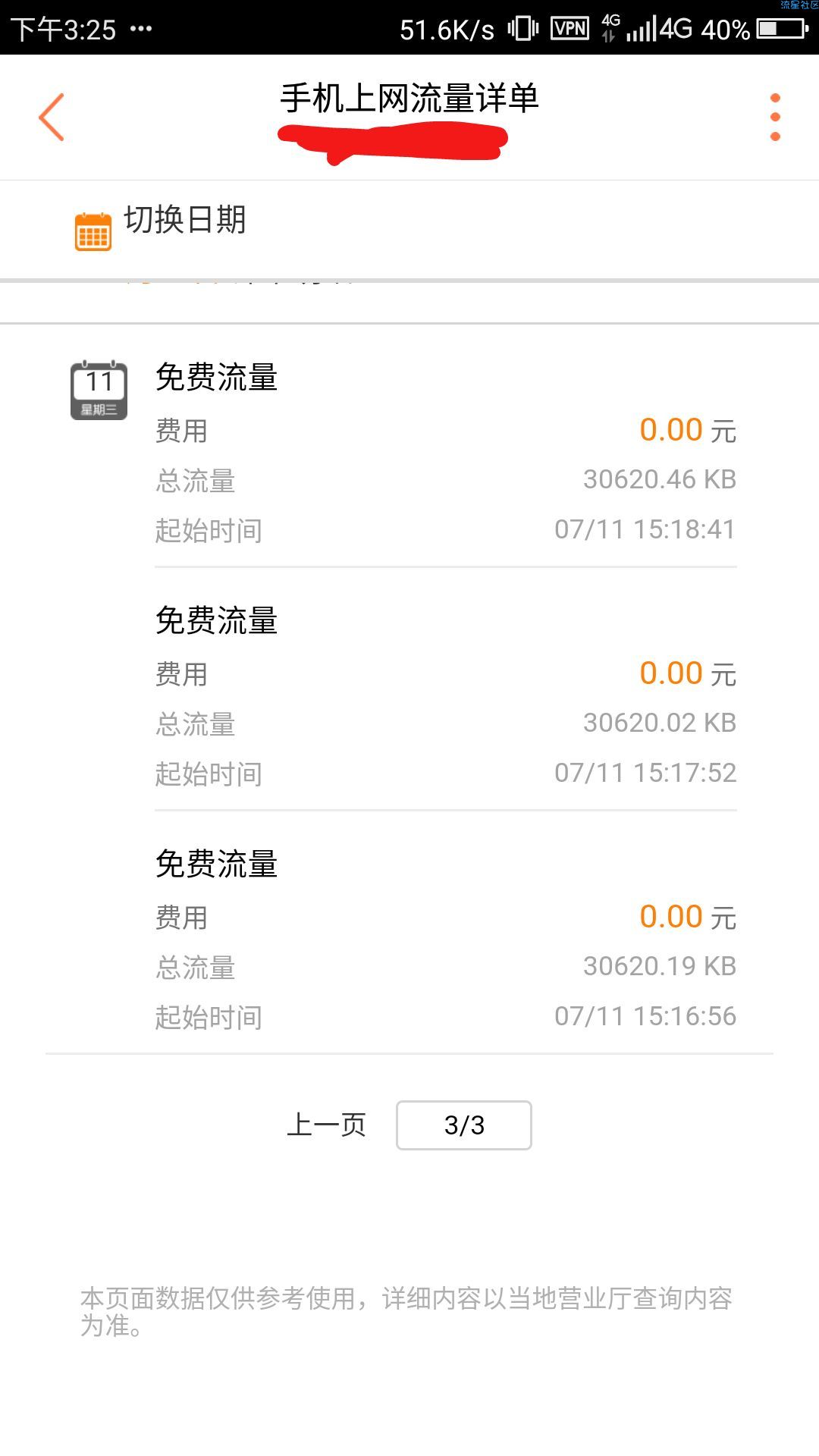Go to previous page via 上一页

(326, 1125)
